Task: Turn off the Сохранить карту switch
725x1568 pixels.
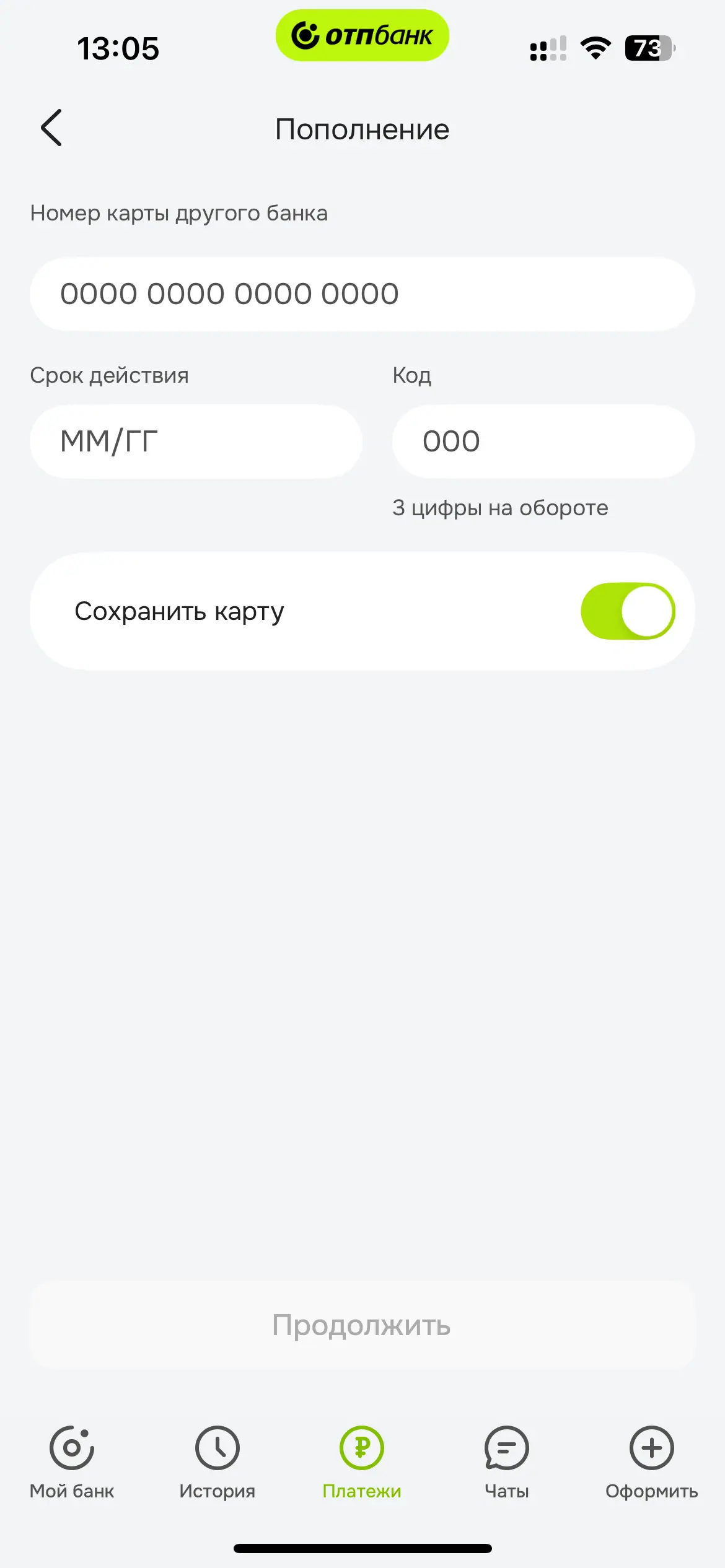Action: 627,611
